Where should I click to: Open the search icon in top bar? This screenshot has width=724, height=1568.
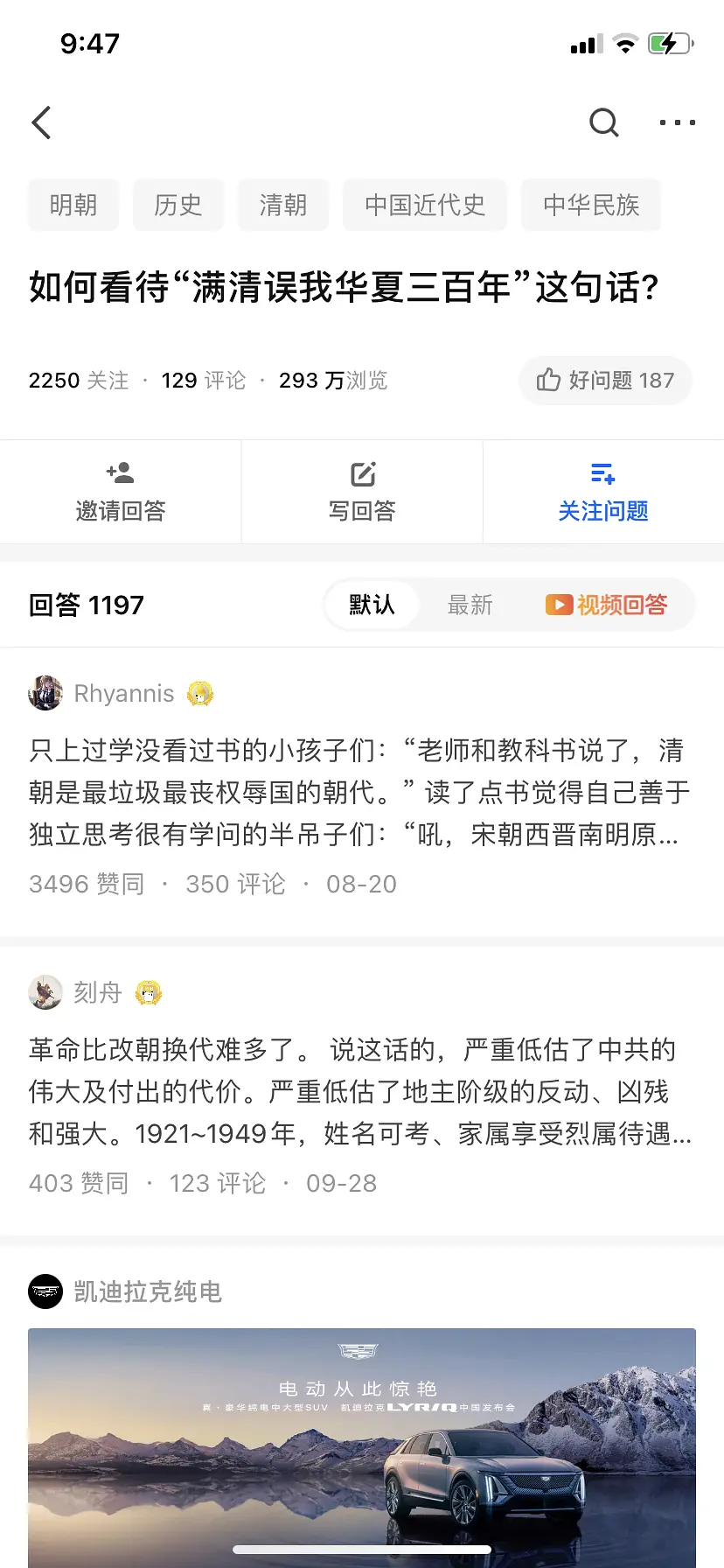coord(603,122)
